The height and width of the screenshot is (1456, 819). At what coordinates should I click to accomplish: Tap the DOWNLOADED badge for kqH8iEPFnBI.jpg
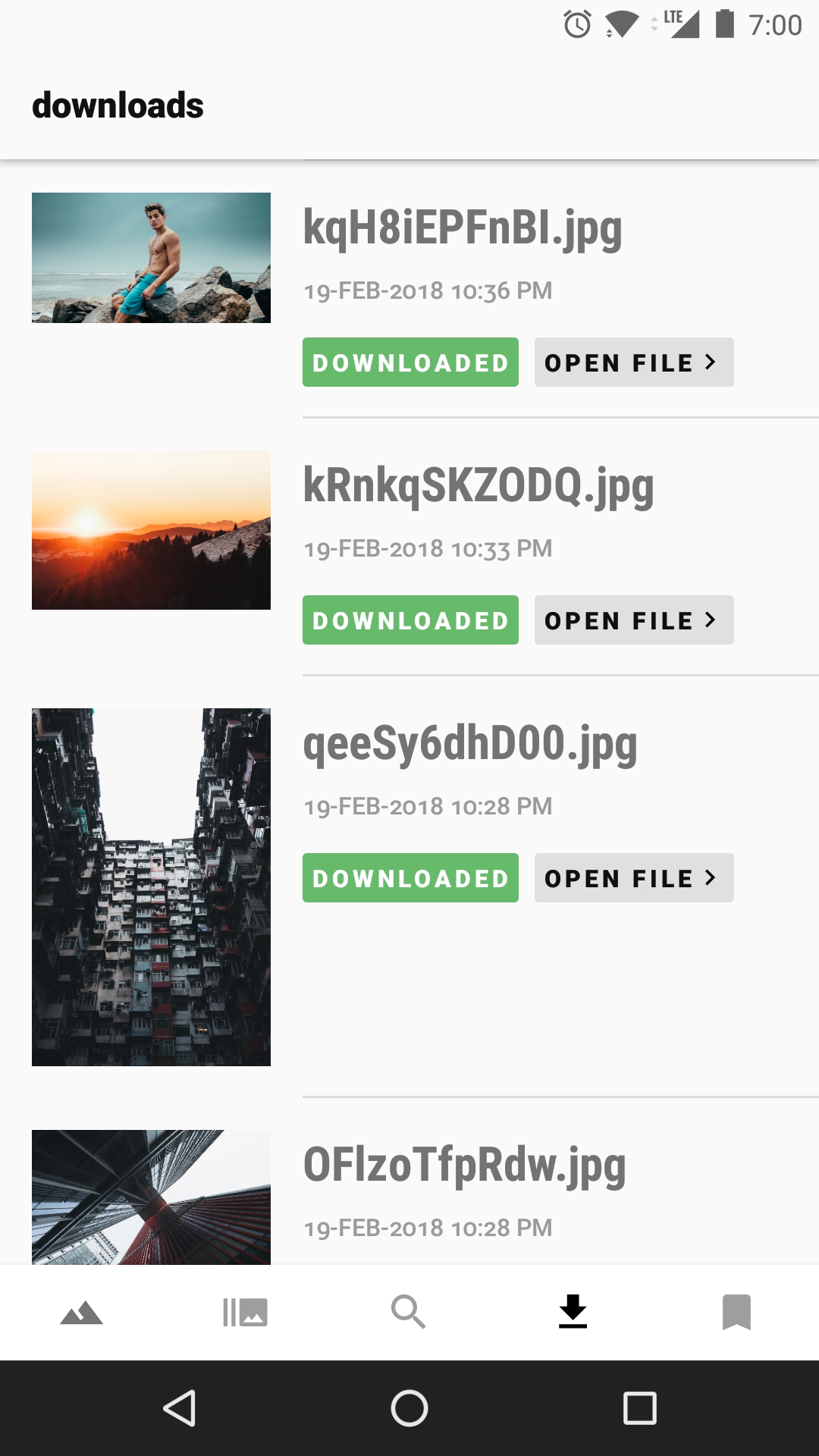(410, 362)
